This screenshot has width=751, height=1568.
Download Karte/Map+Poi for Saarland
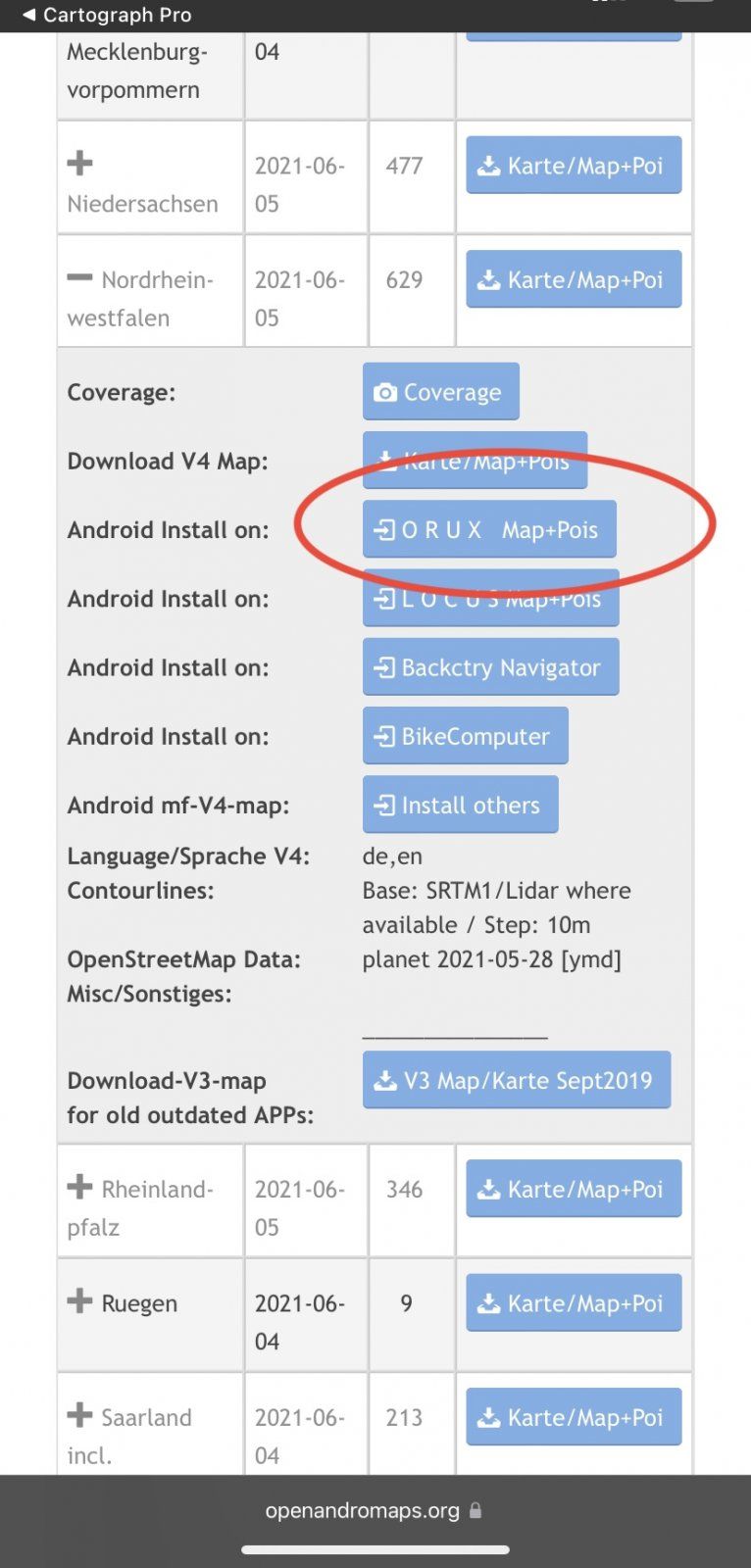(x=574, y=1418)
